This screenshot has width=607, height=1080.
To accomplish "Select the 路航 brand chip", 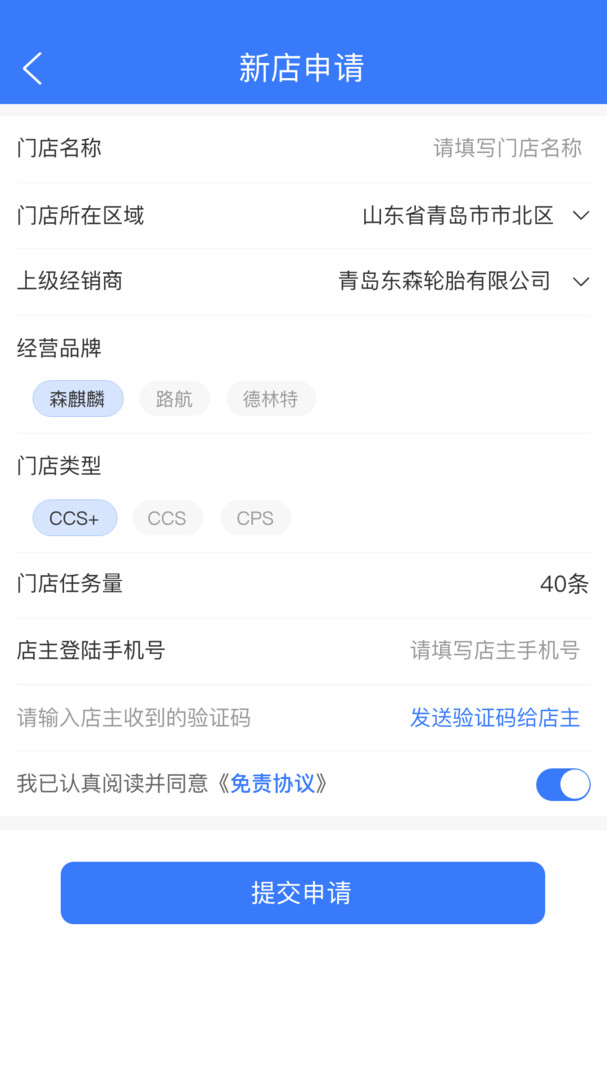I will coord(174,399).
